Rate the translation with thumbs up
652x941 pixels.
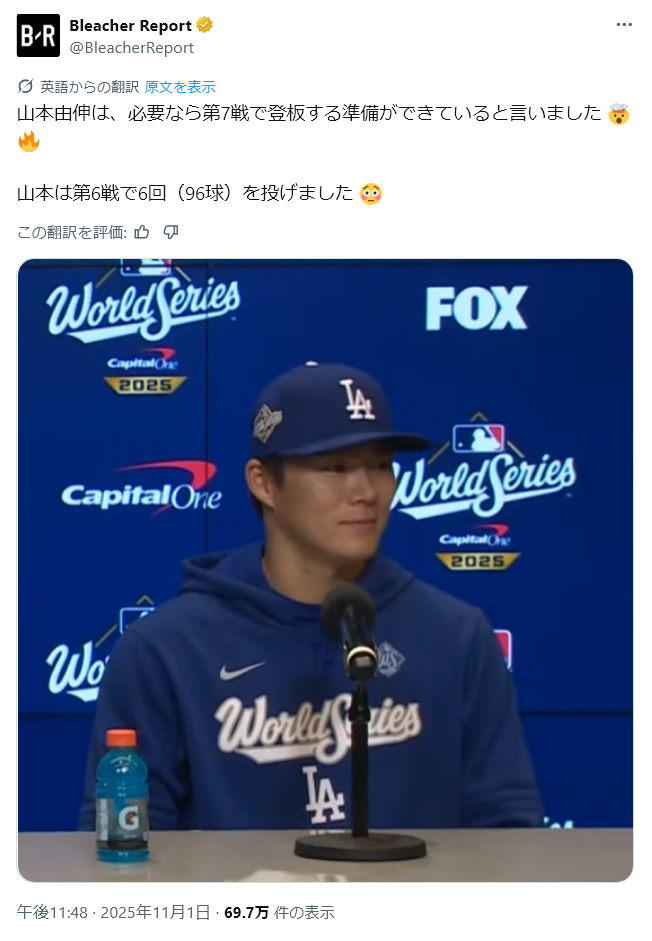[141, 232]
